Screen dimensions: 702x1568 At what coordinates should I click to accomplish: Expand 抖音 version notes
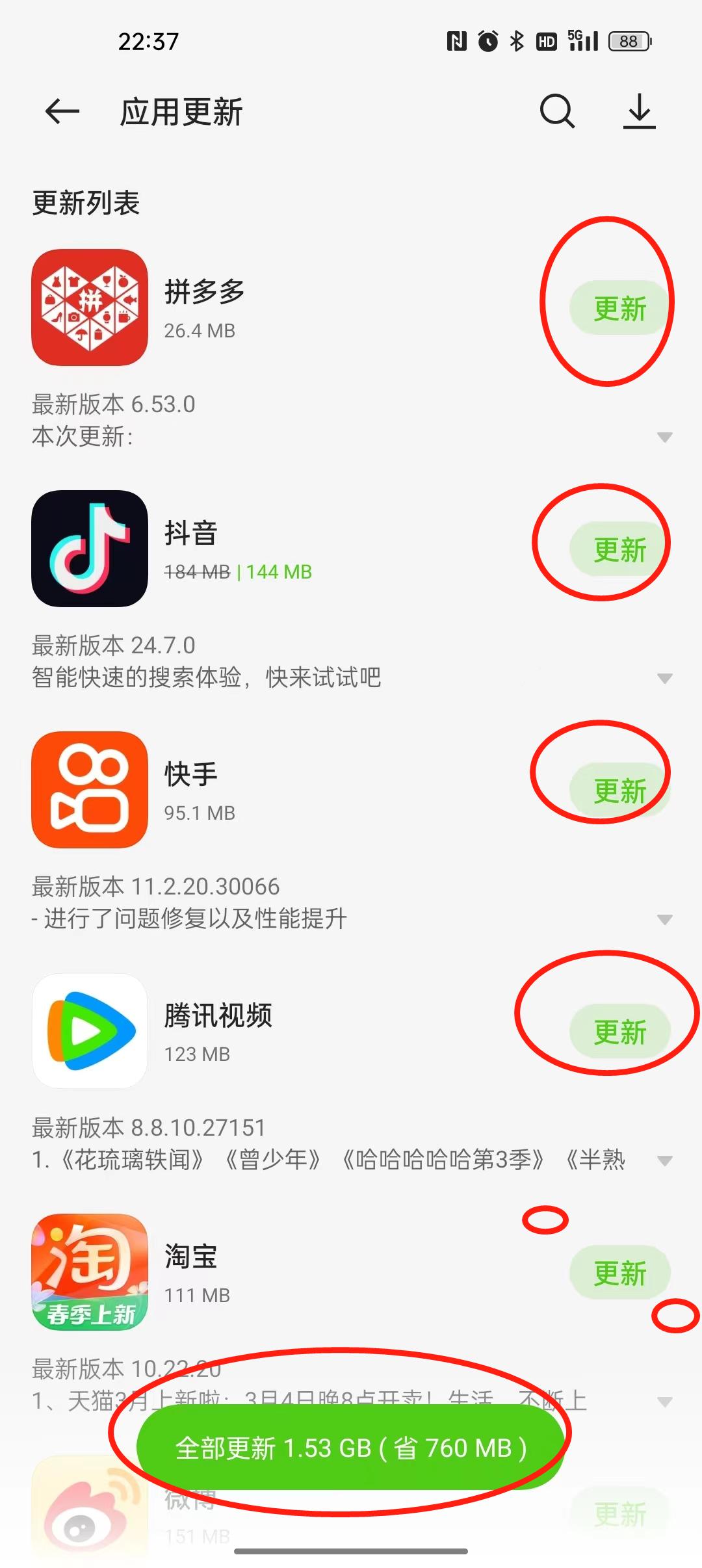[x=664, y=679]
